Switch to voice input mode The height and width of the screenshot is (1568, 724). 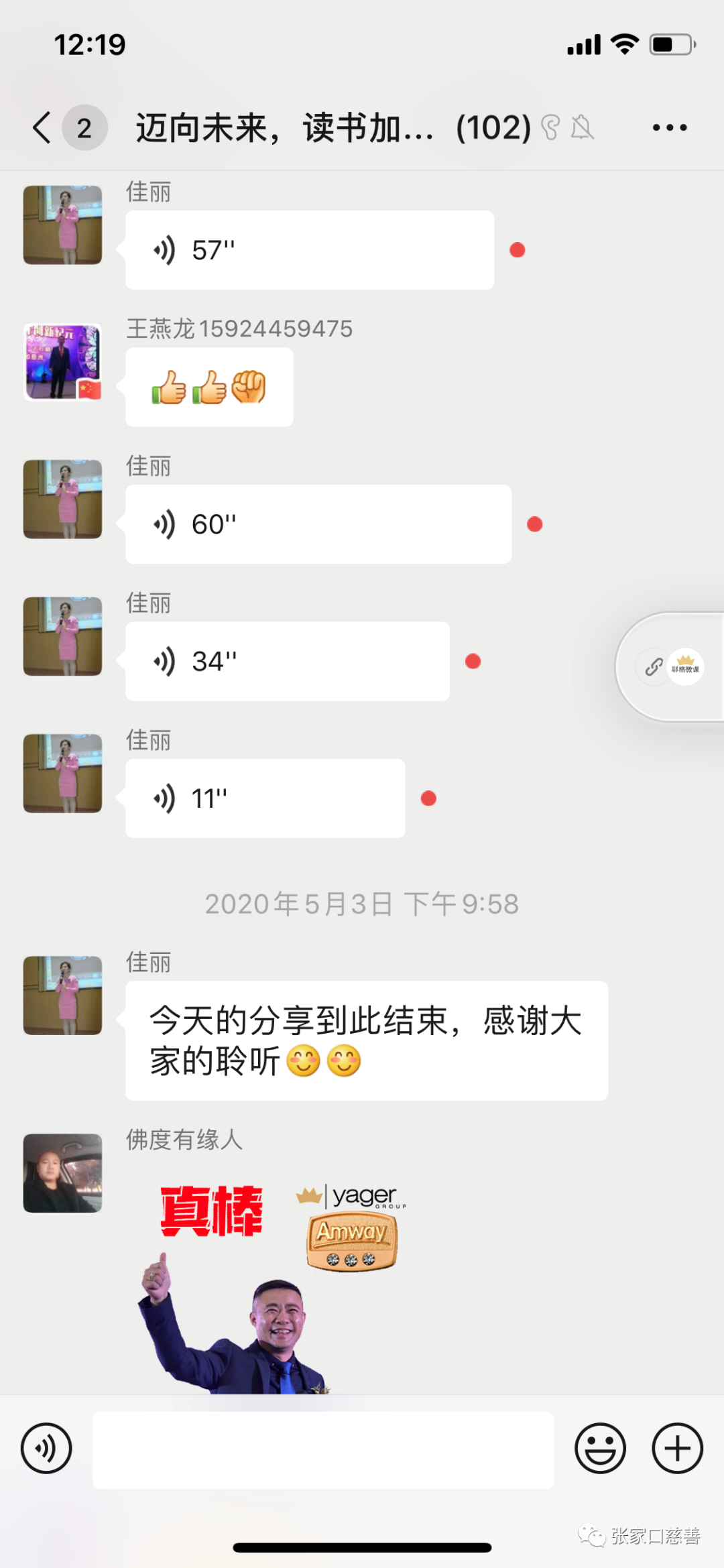click(46, 1448)
